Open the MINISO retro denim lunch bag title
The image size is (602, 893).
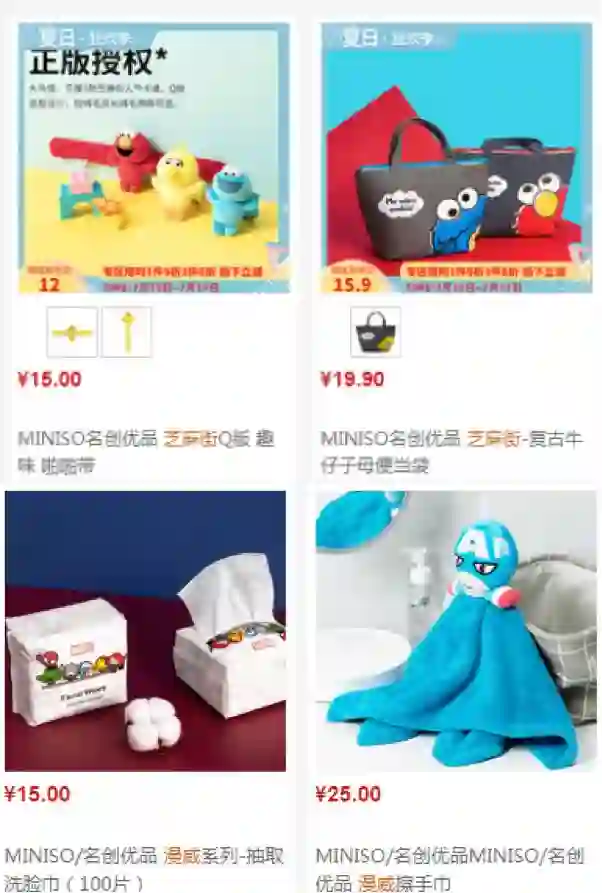point(451,451)
